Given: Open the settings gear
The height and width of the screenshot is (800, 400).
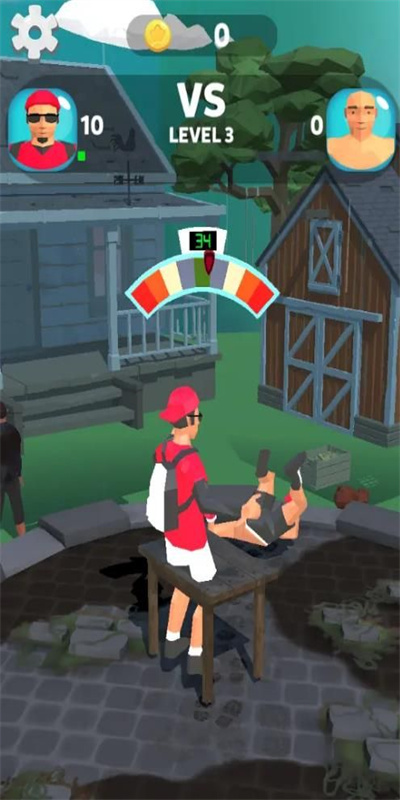Looking at the screenshot, I should point(35,32).
